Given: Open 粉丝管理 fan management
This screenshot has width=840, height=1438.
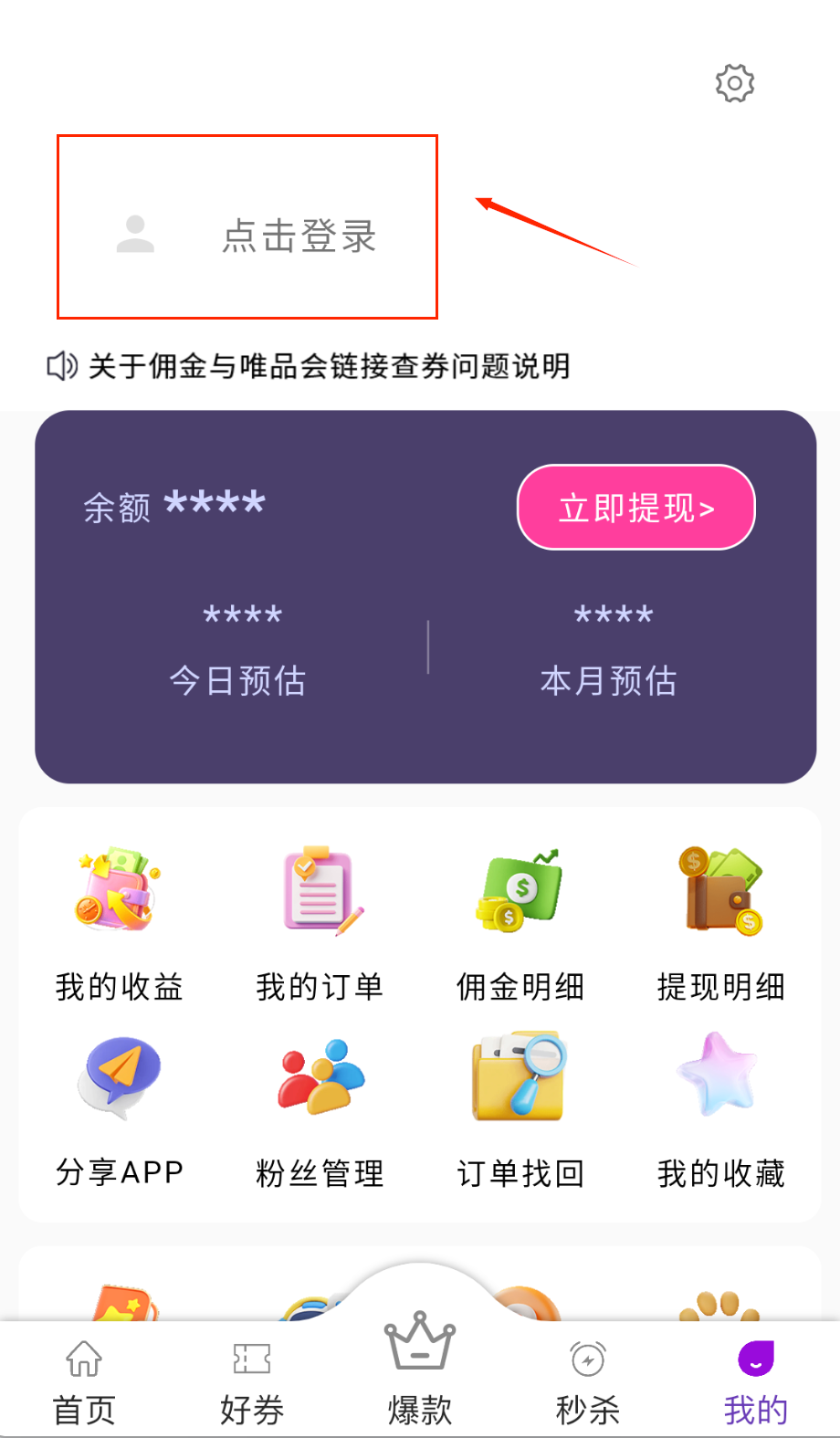Looking at the screenshot, I should click(x=320, y=1109).
